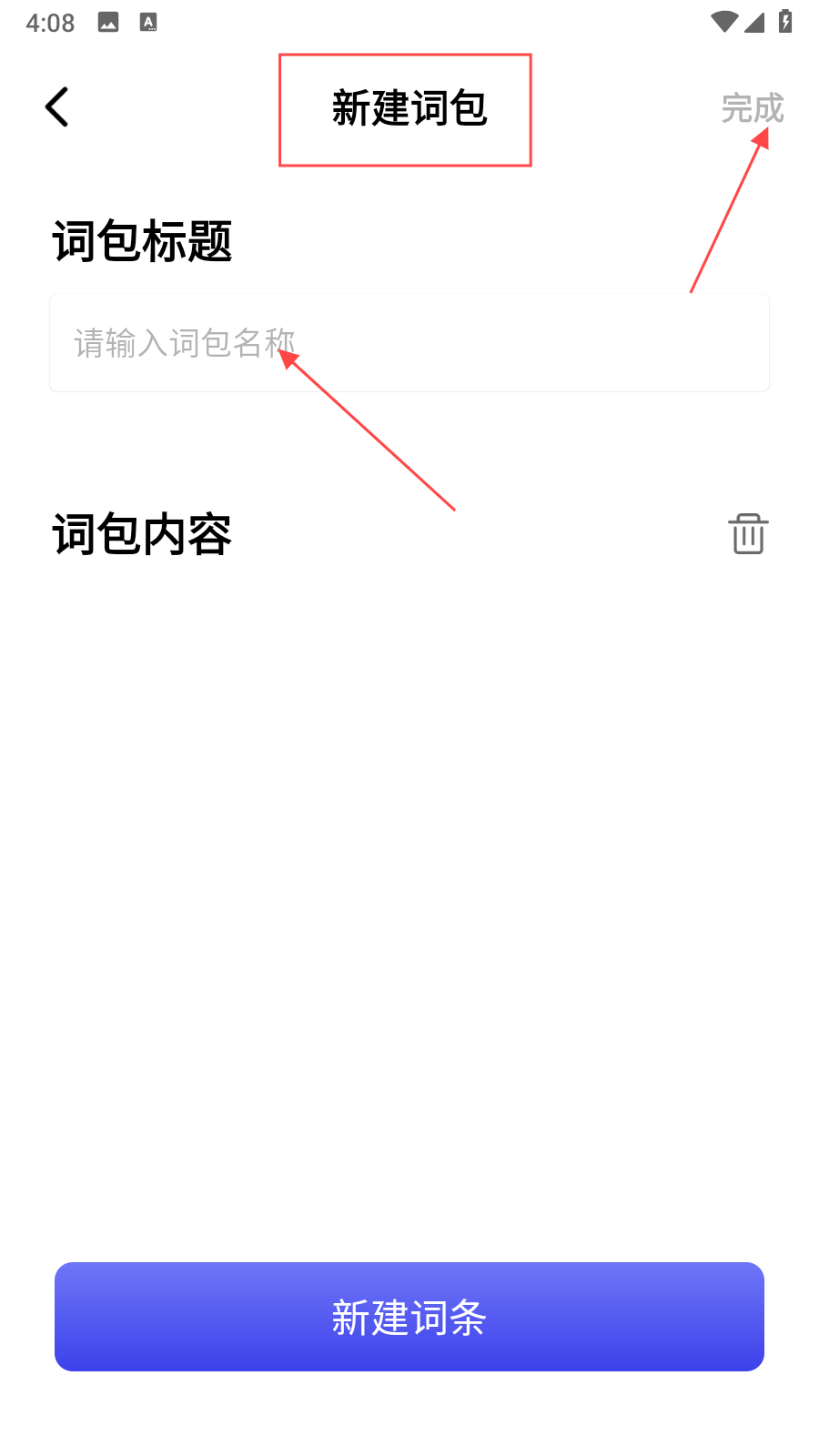The width and height of the screenshot is (819, 1456).
Task: Focus the 请输入词包名称 title field
Action: (x=409, y=343)
